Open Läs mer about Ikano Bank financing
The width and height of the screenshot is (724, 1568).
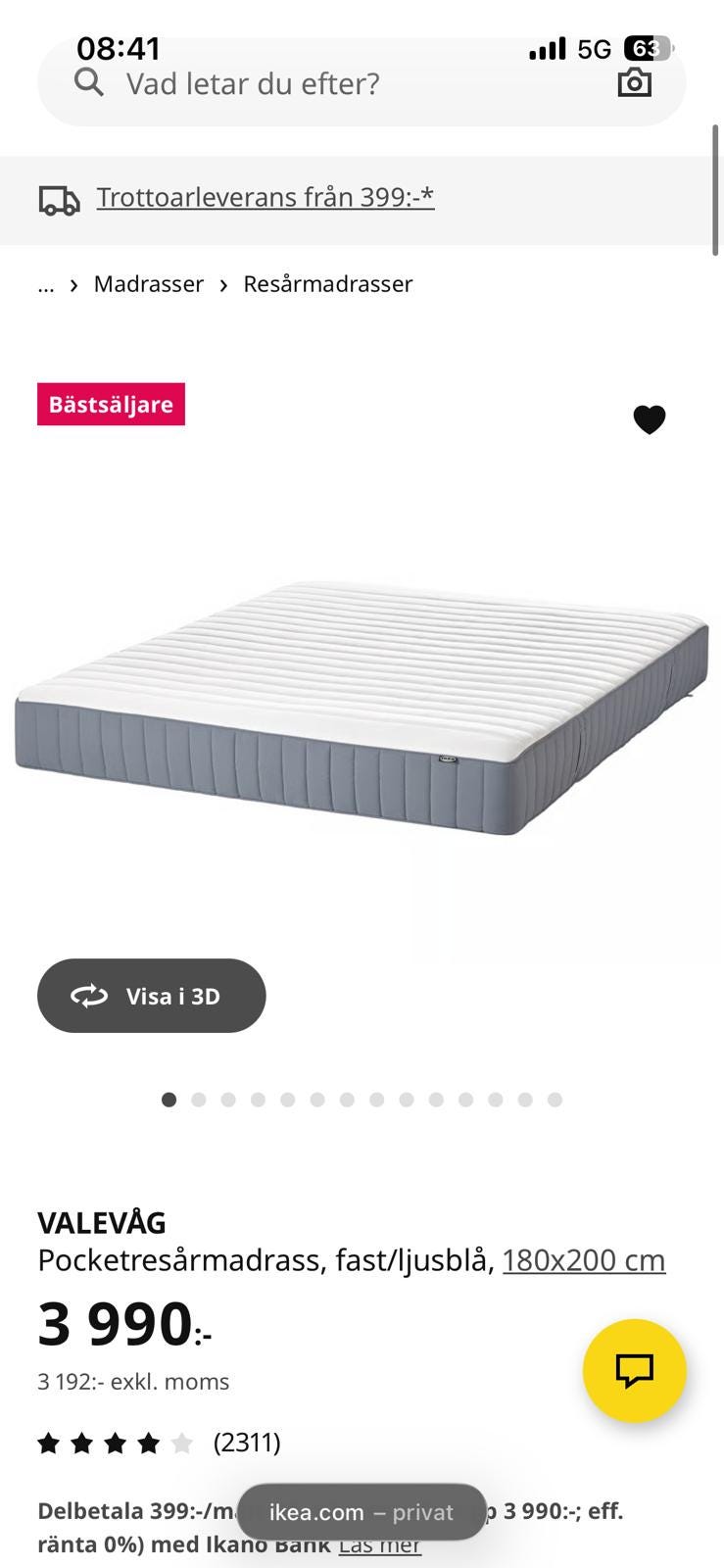380,1545
